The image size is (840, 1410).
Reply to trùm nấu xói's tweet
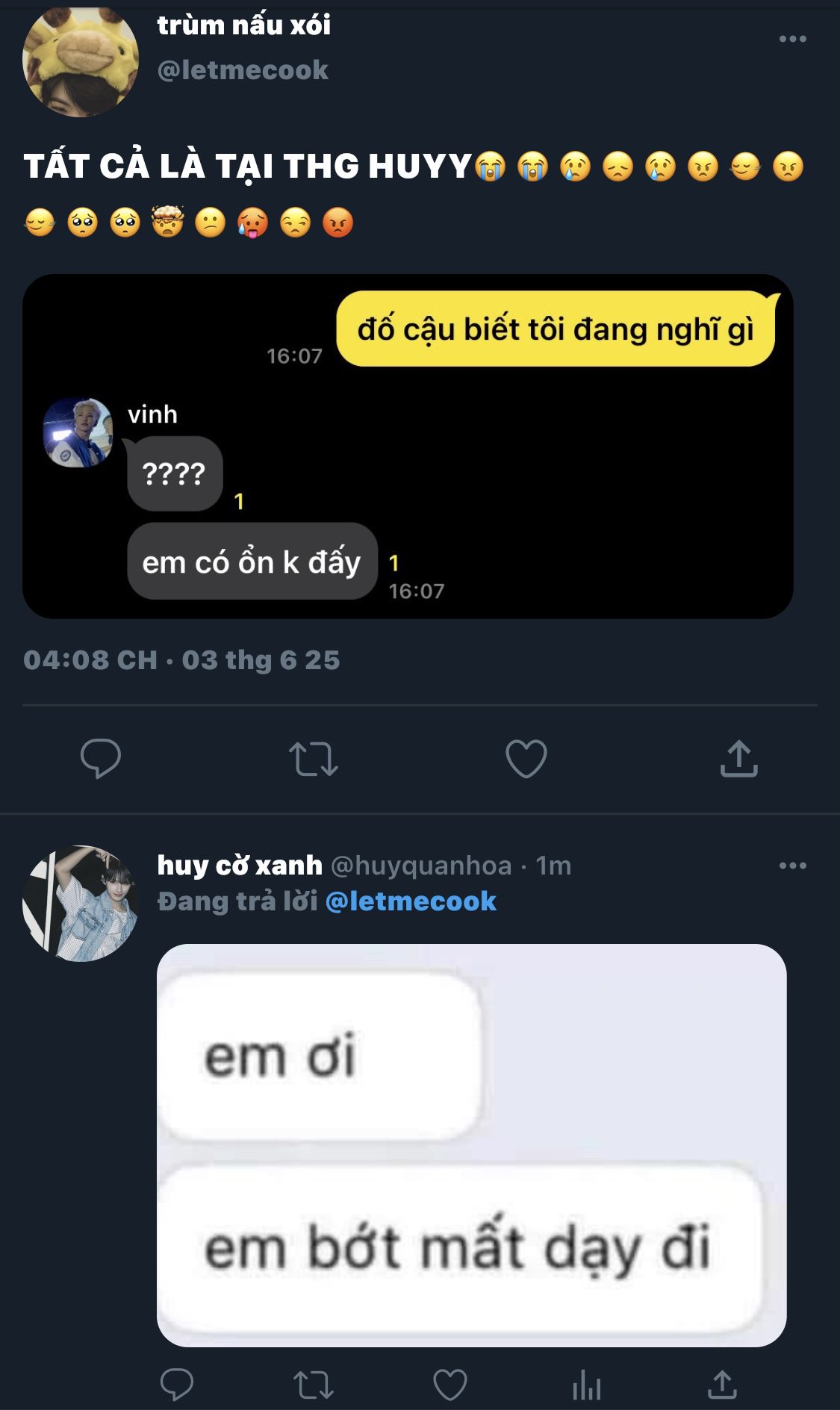tap(101, 758)
